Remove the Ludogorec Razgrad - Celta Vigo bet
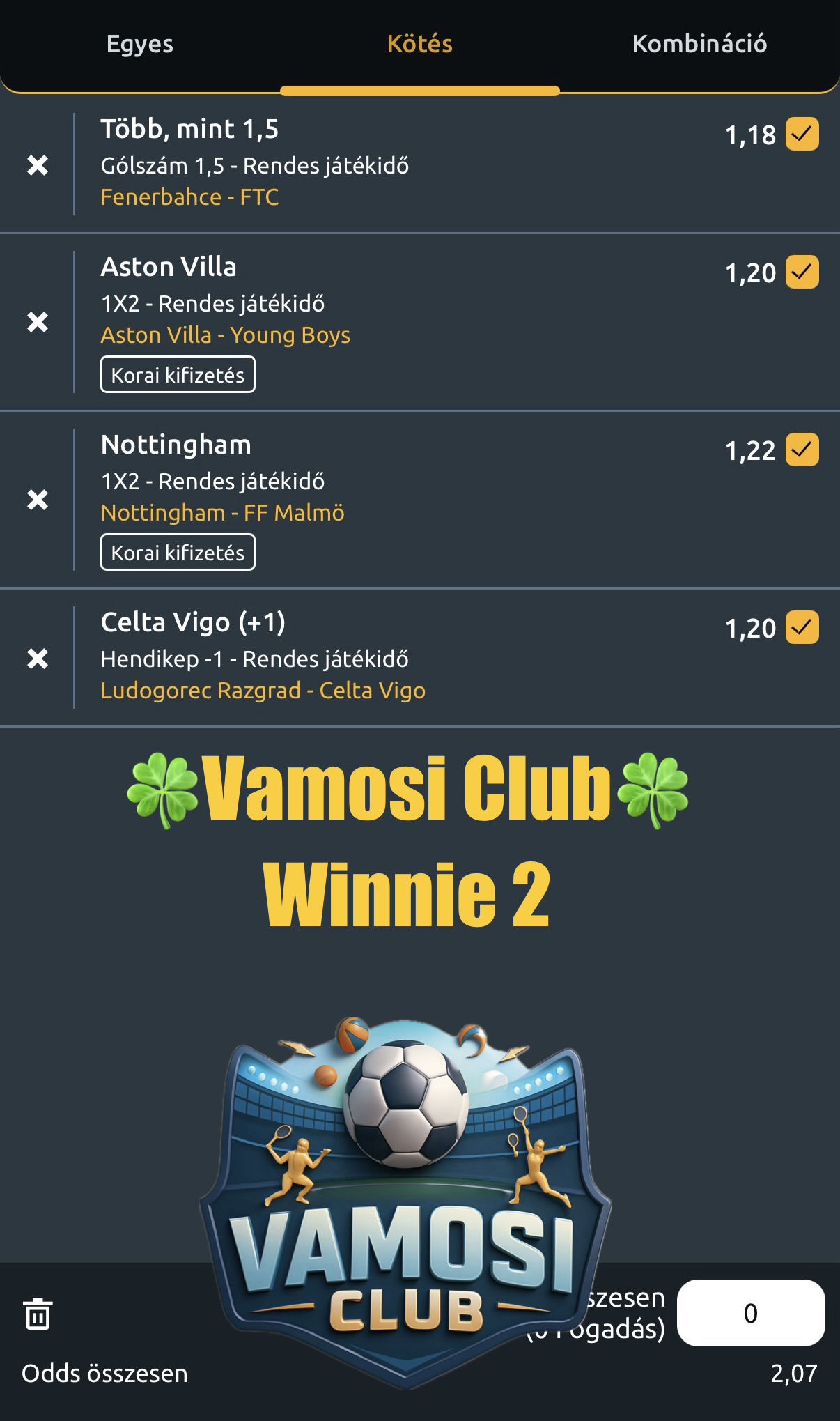 [x=38, y=659]
